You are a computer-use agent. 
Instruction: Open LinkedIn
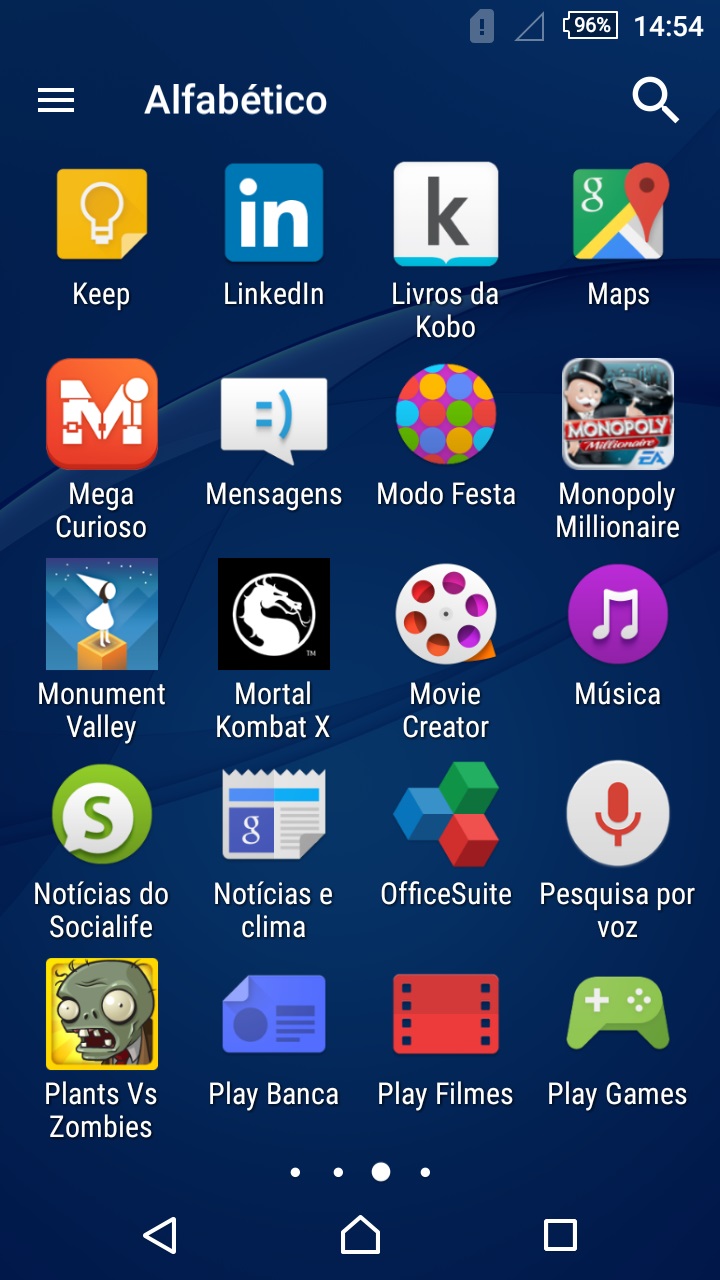[x=273, y=213]
